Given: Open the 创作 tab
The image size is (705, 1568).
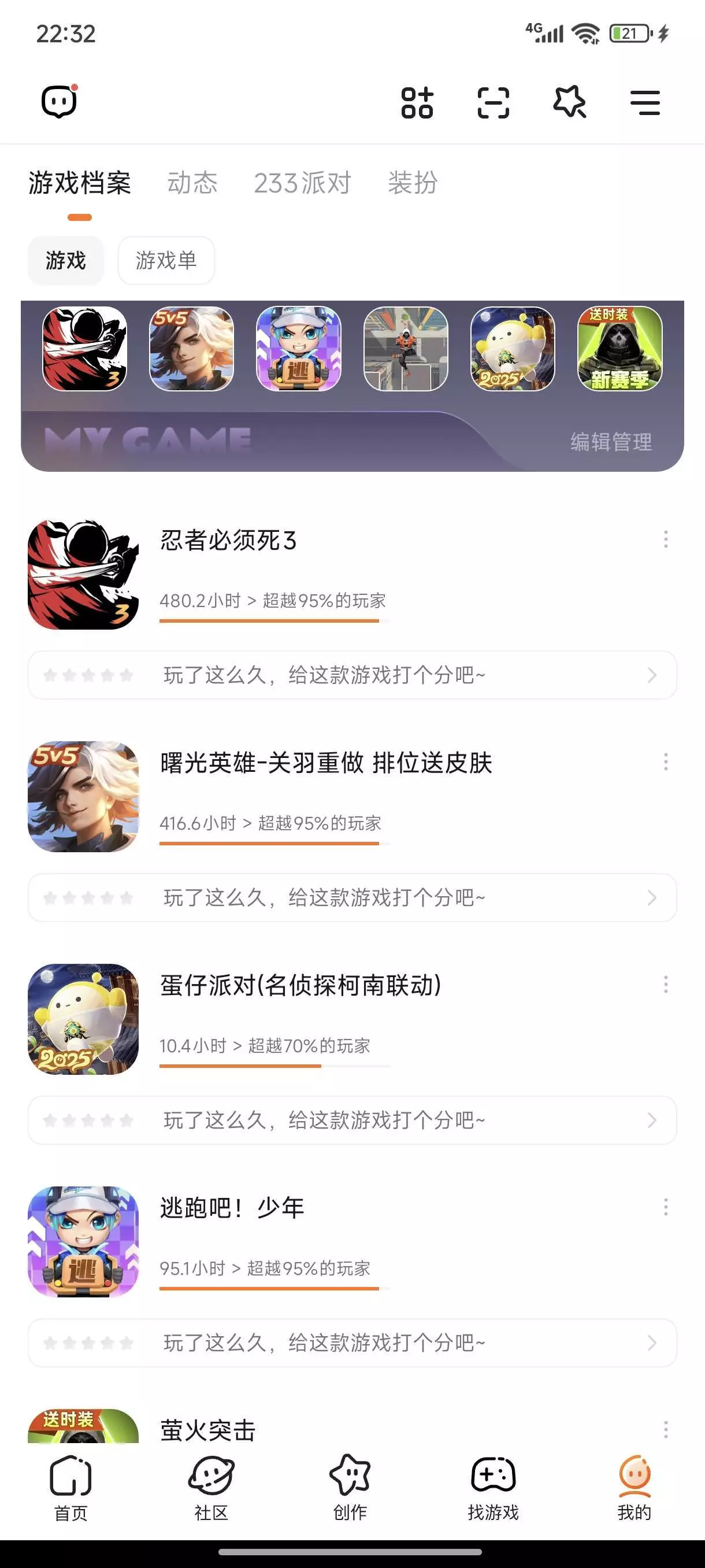Looking at the screenshot, I should pos(350,1486).
